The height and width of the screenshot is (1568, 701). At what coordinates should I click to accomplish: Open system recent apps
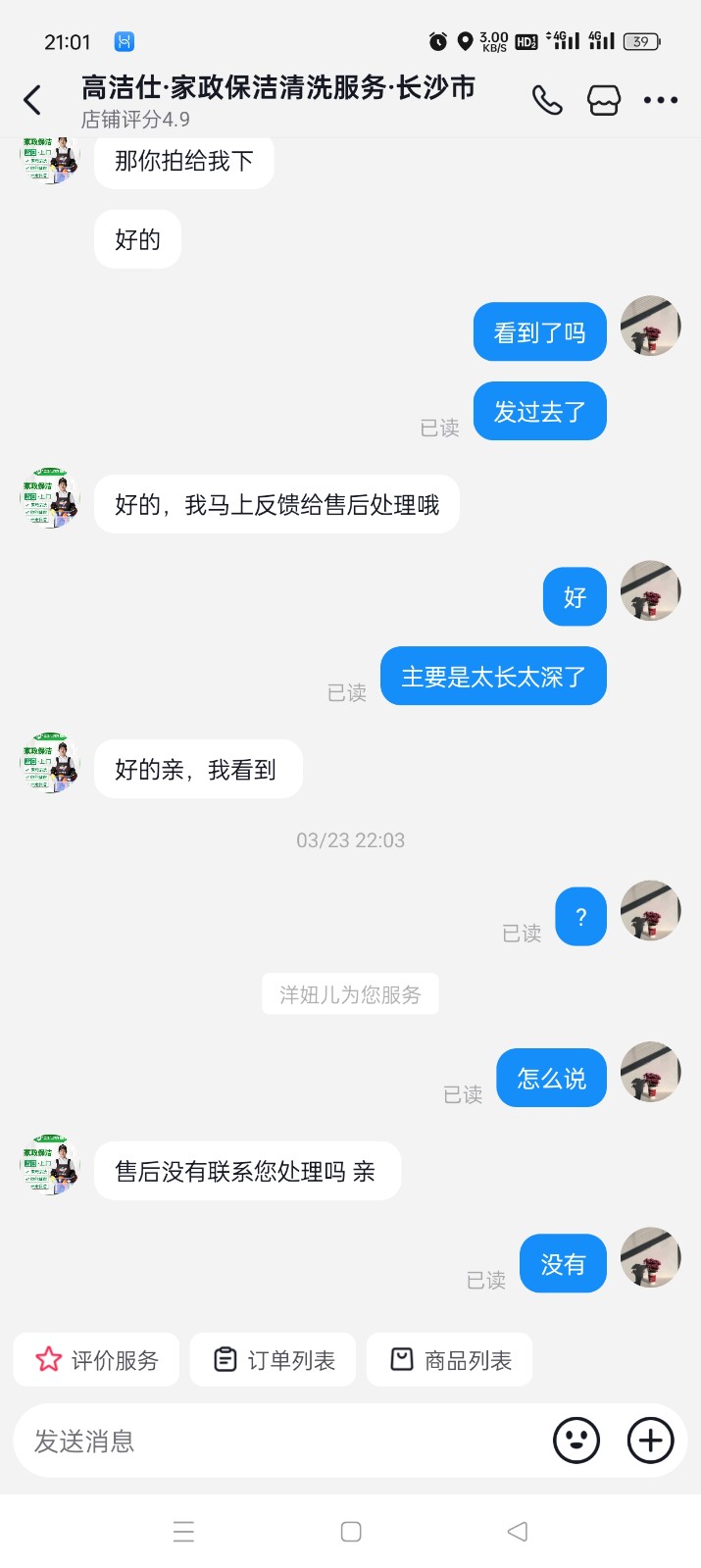pyautogui.click(x=183, y=1532)
